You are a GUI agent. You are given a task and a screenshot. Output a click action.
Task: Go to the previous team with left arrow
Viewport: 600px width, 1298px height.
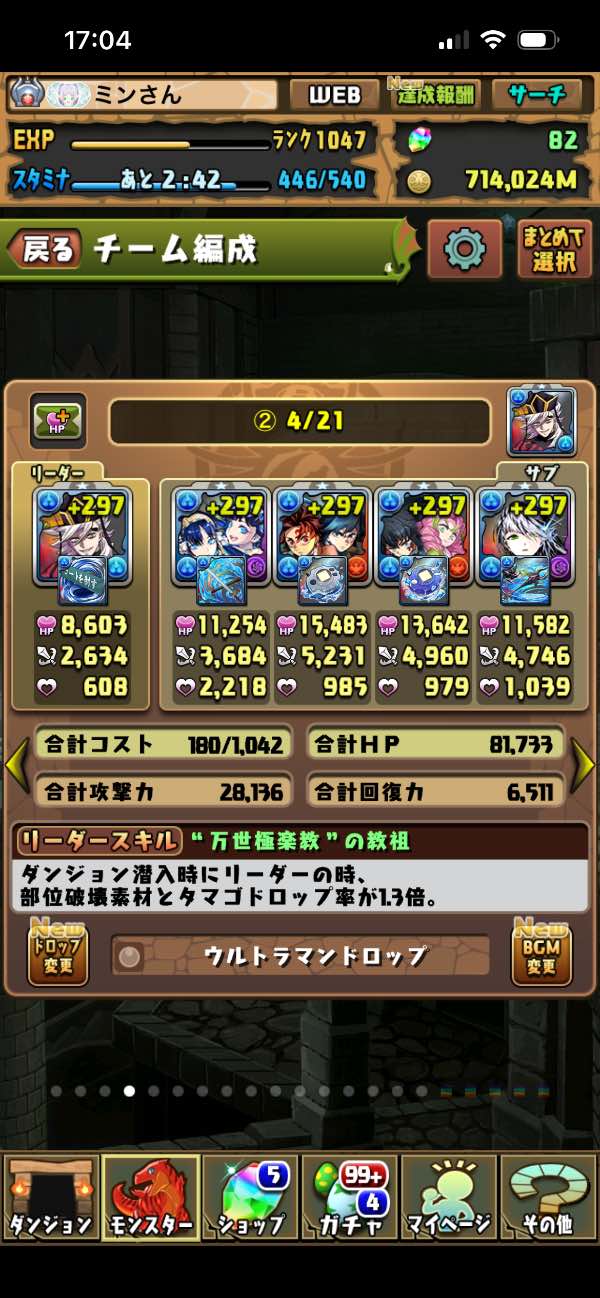click(16, 766)
